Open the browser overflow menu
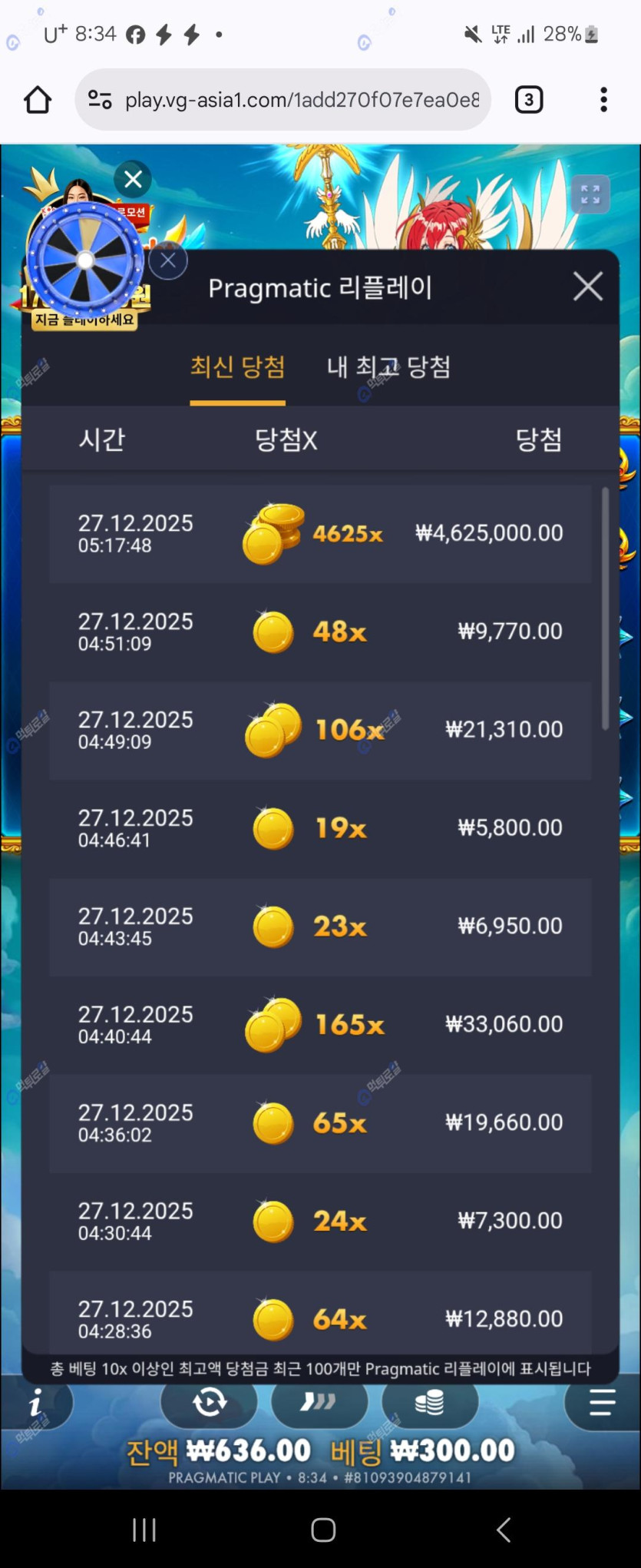Image resolution: width=641 pixels, height=1568 pixels. (603, 100)
